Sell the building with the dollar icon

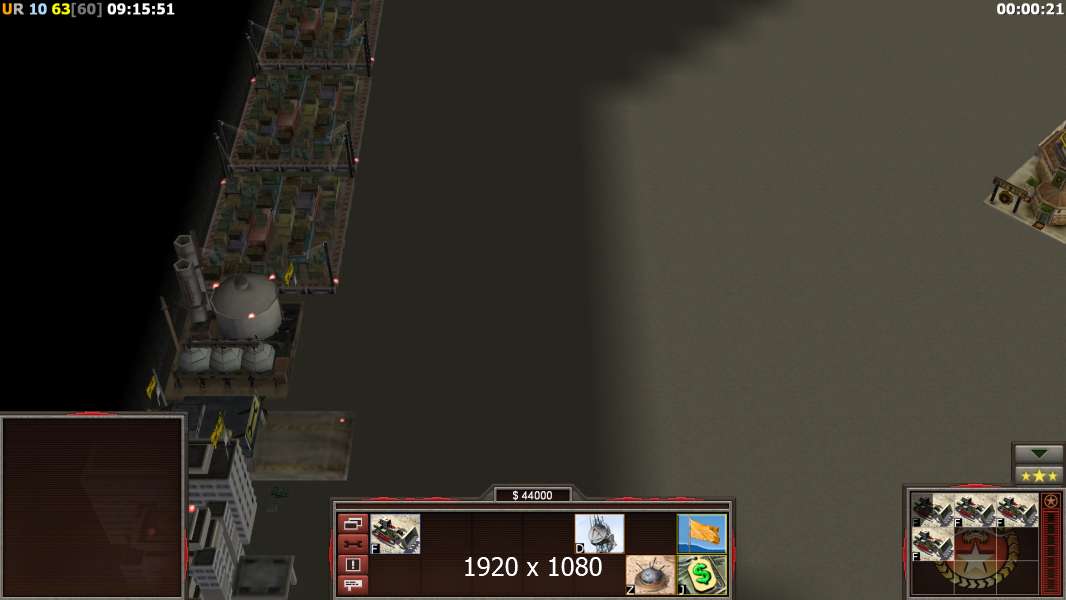(701, 575)
